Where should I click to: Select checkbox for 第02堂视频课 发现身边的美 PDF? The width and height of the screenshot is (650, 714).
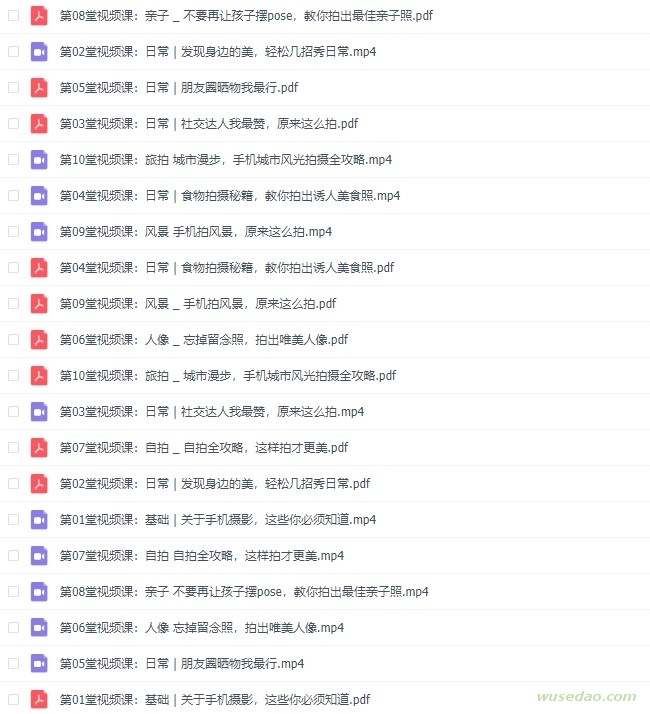tap(14, 483)
